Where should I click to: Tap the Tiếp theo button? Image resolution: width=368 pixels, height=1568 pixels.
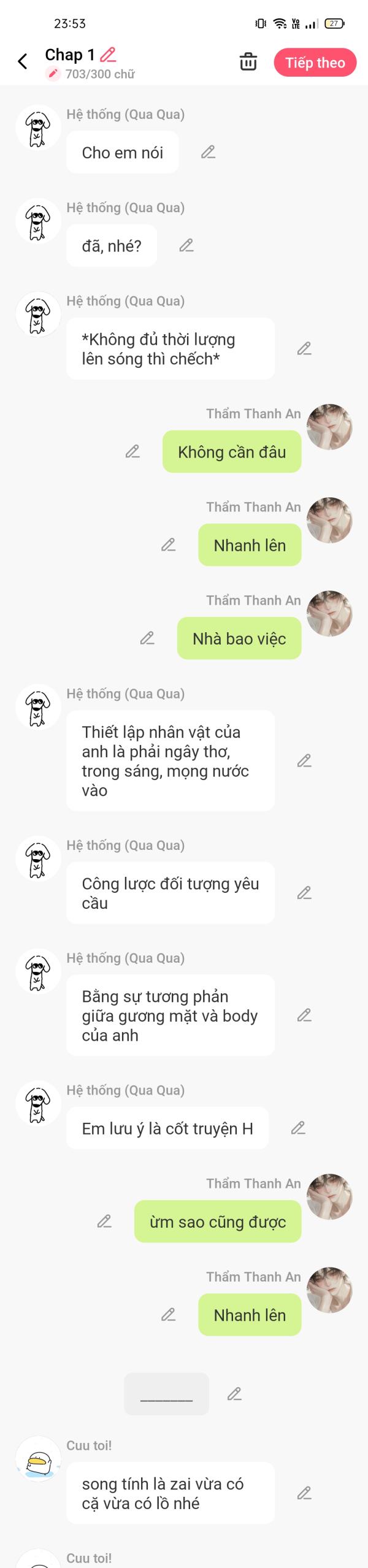pos(315,63)
